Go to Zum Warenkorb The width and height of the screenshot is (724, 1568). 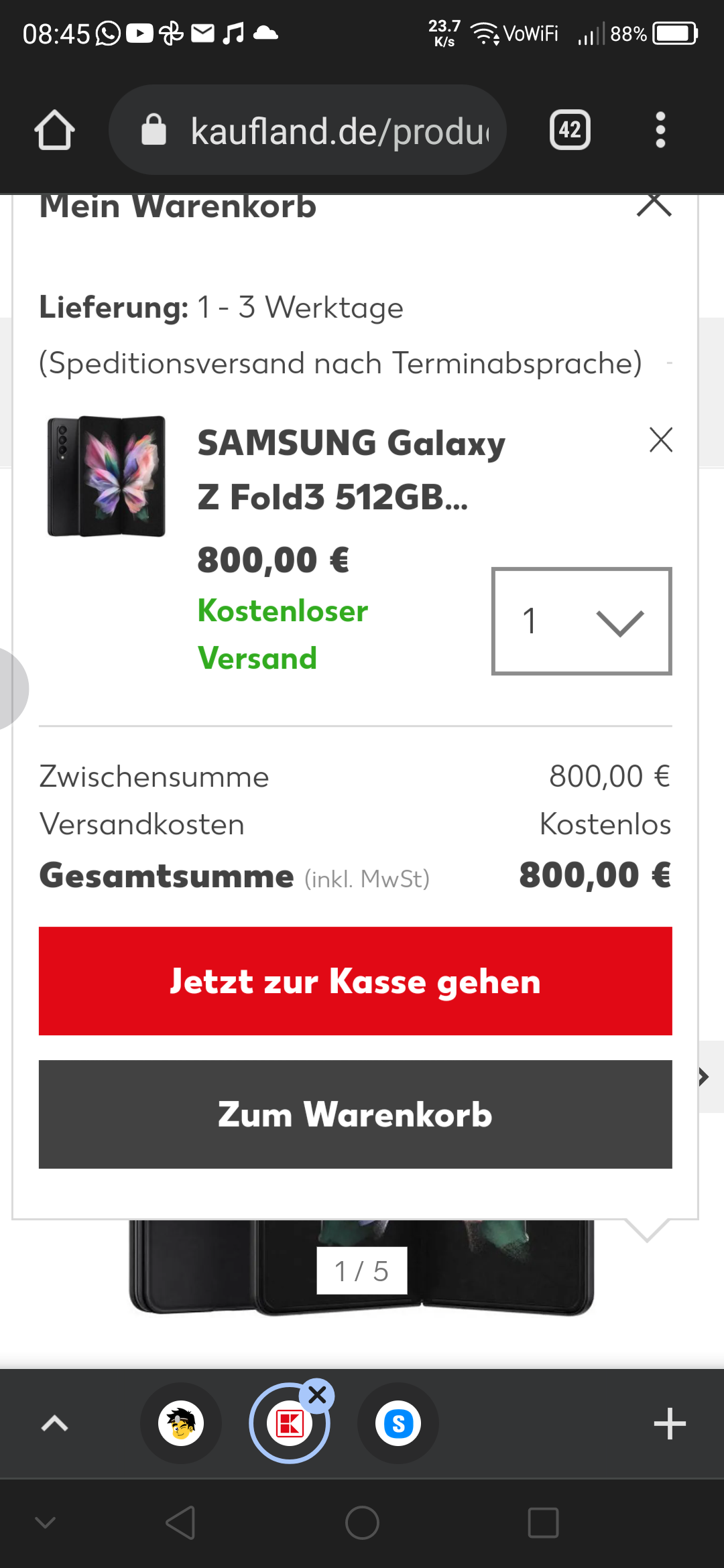(x=355, y=1114)
